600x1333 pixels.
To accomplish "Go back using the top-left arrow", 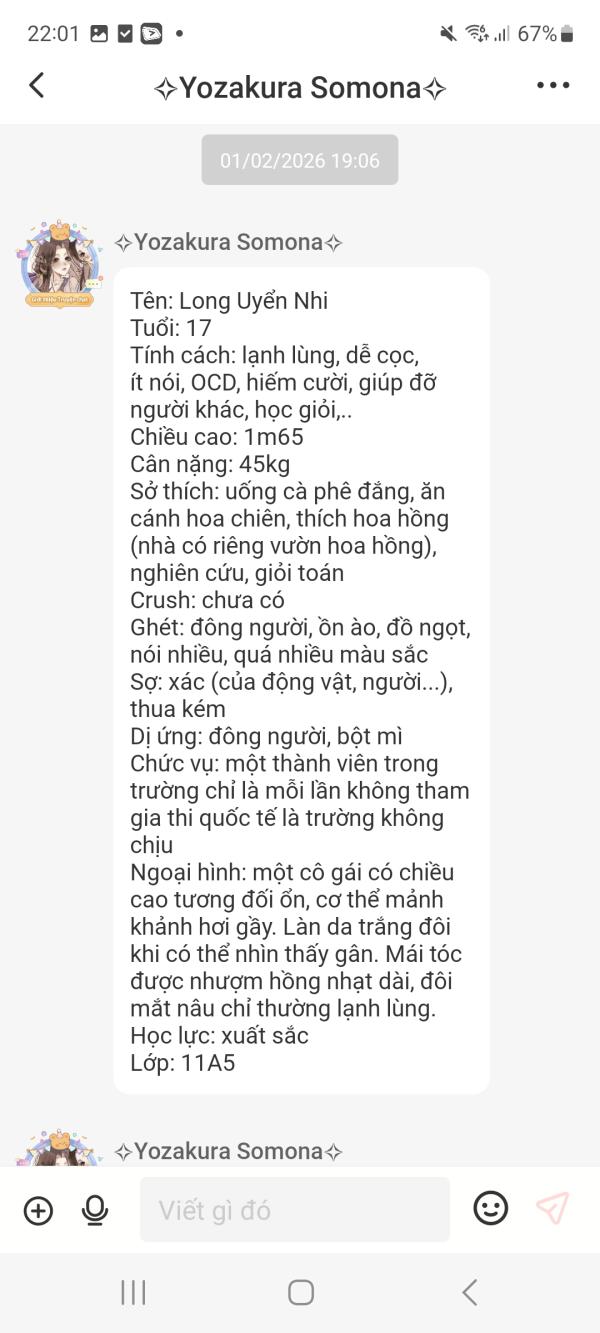I will [x=37, y=86].
